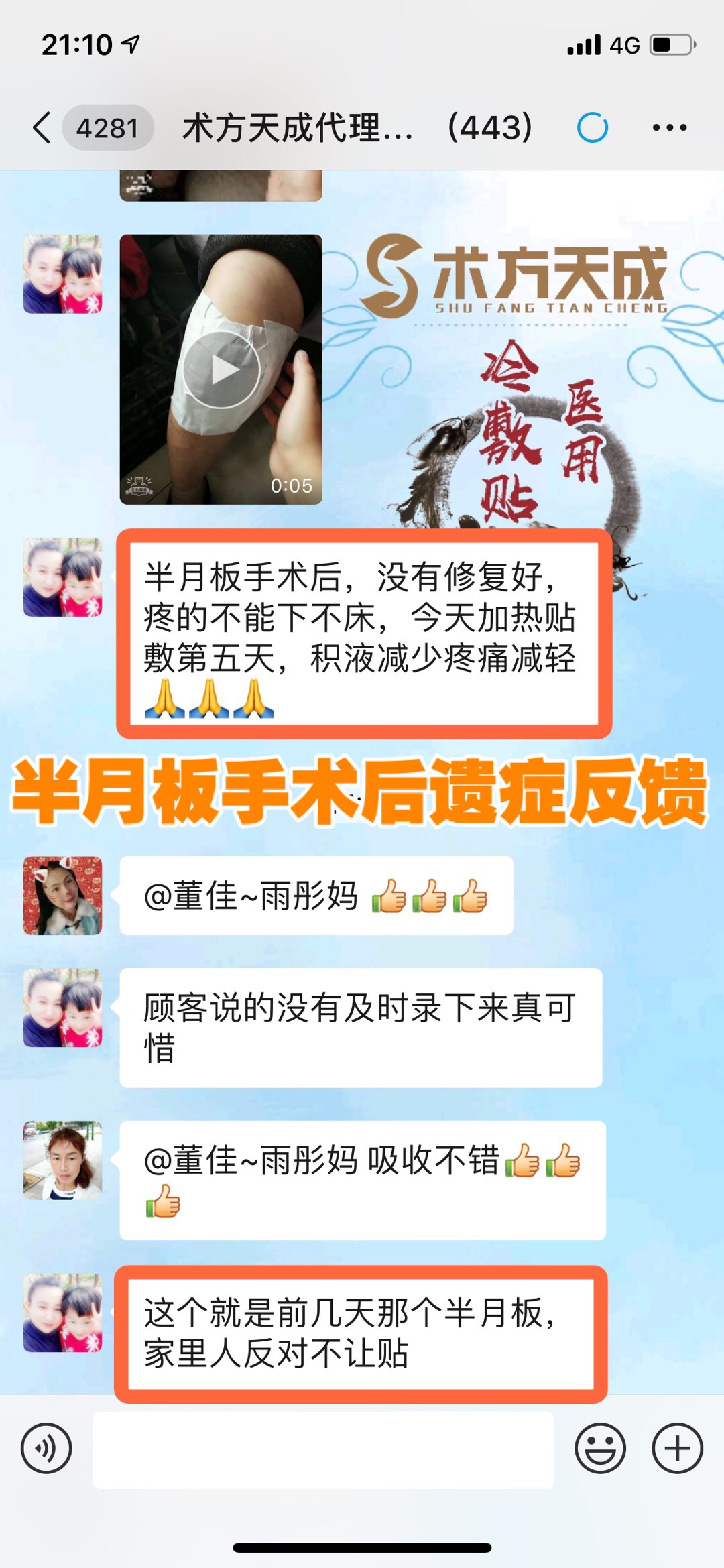Open the group chat overflow menu
Viewport: 724px width, 1568px height.
(x=669, y=127)
